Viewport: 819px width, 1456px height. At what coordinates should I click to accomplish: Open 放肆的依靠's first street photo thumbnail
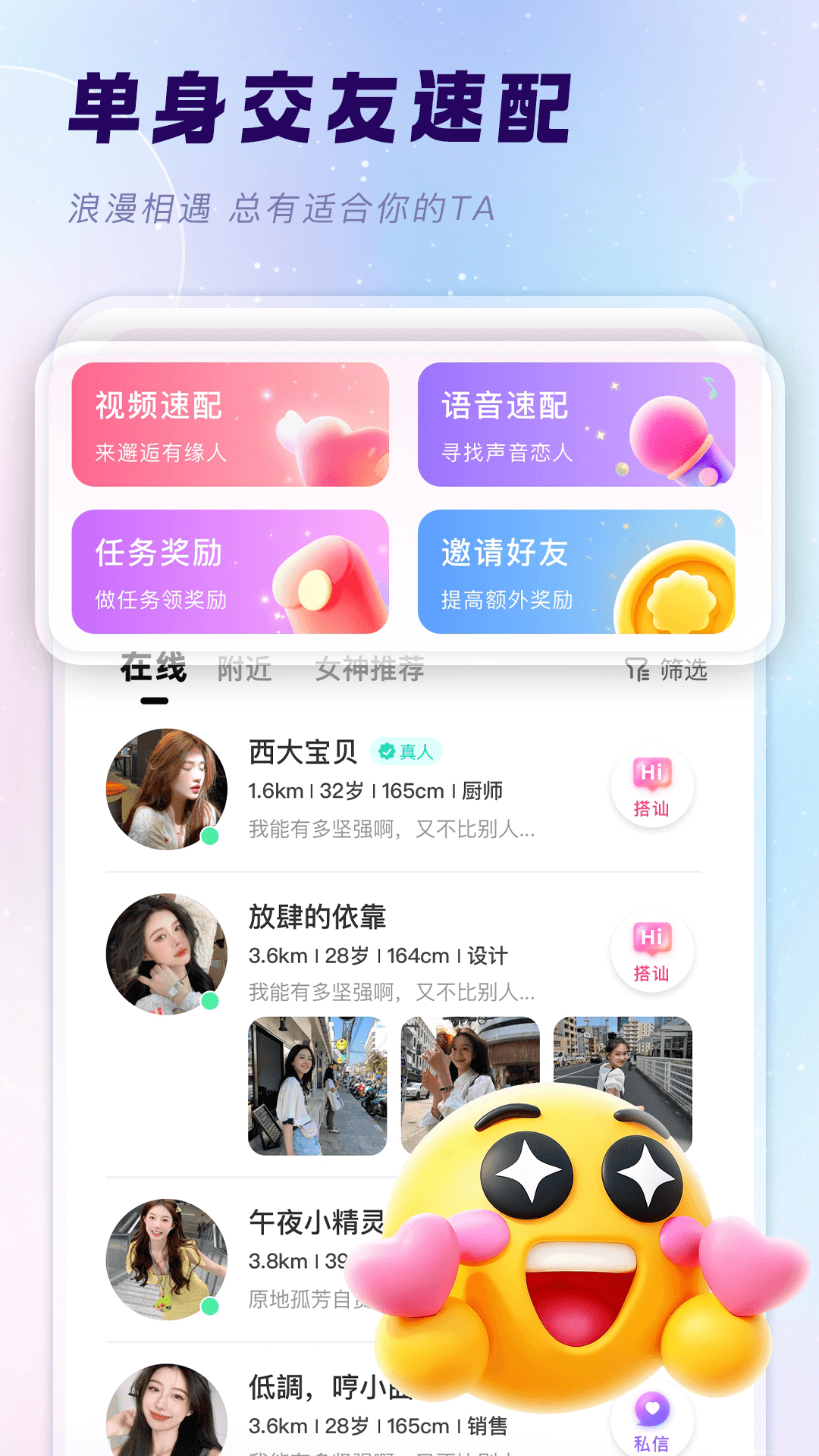click(x=319, y=1082)
